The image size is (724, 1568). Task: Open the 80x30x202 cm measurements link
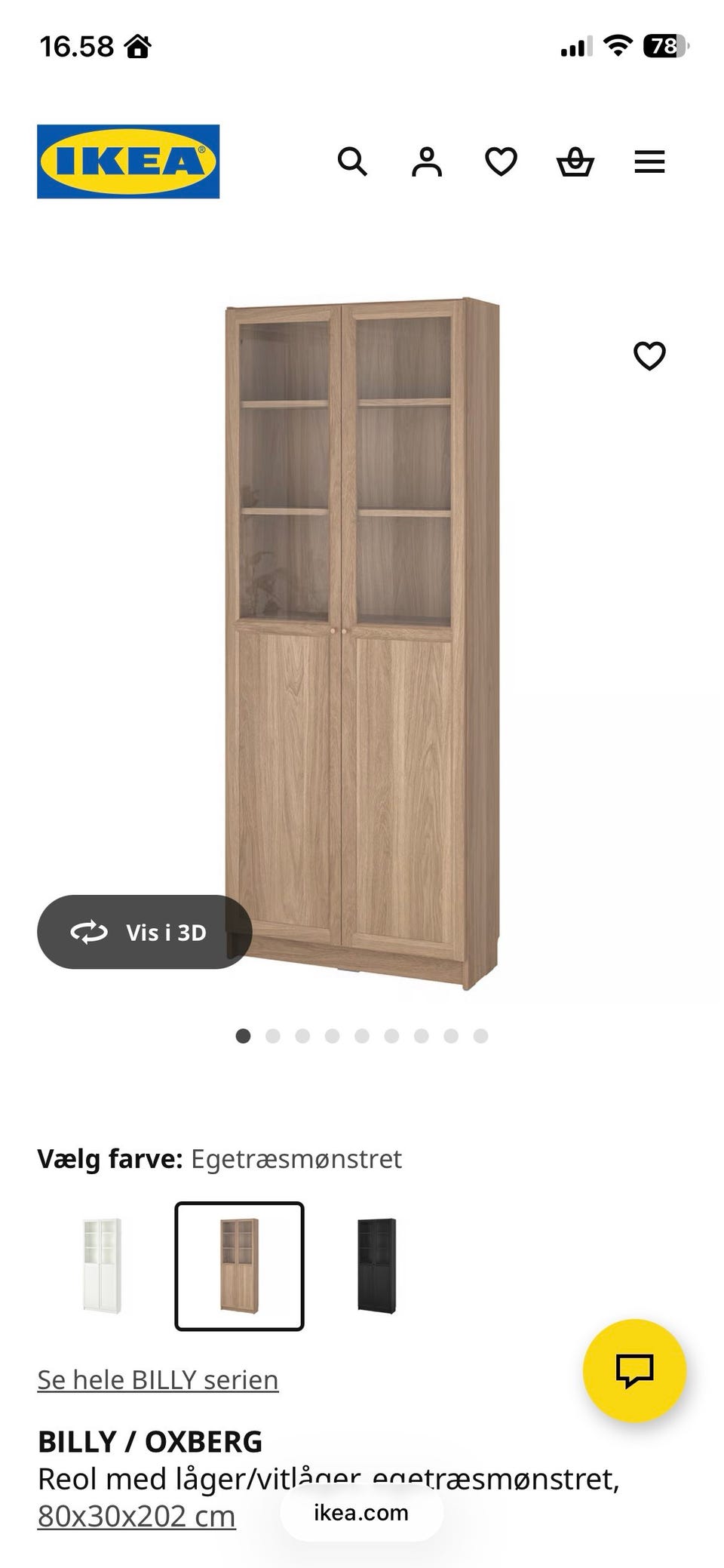pos(137,1516)
